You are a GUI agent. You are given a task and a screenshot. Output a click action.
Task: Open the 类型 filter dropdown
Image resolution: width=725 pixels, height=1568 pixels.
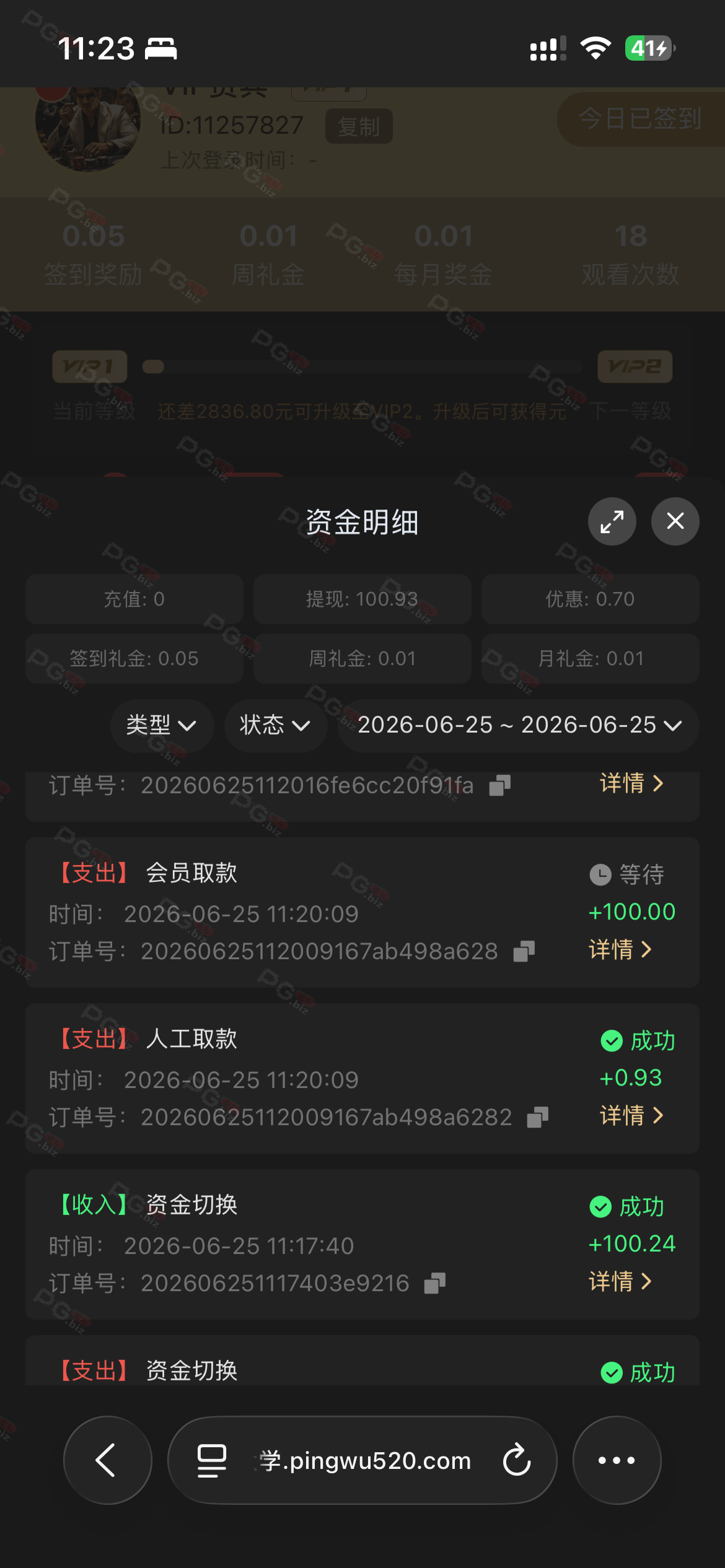pos(162,725)
